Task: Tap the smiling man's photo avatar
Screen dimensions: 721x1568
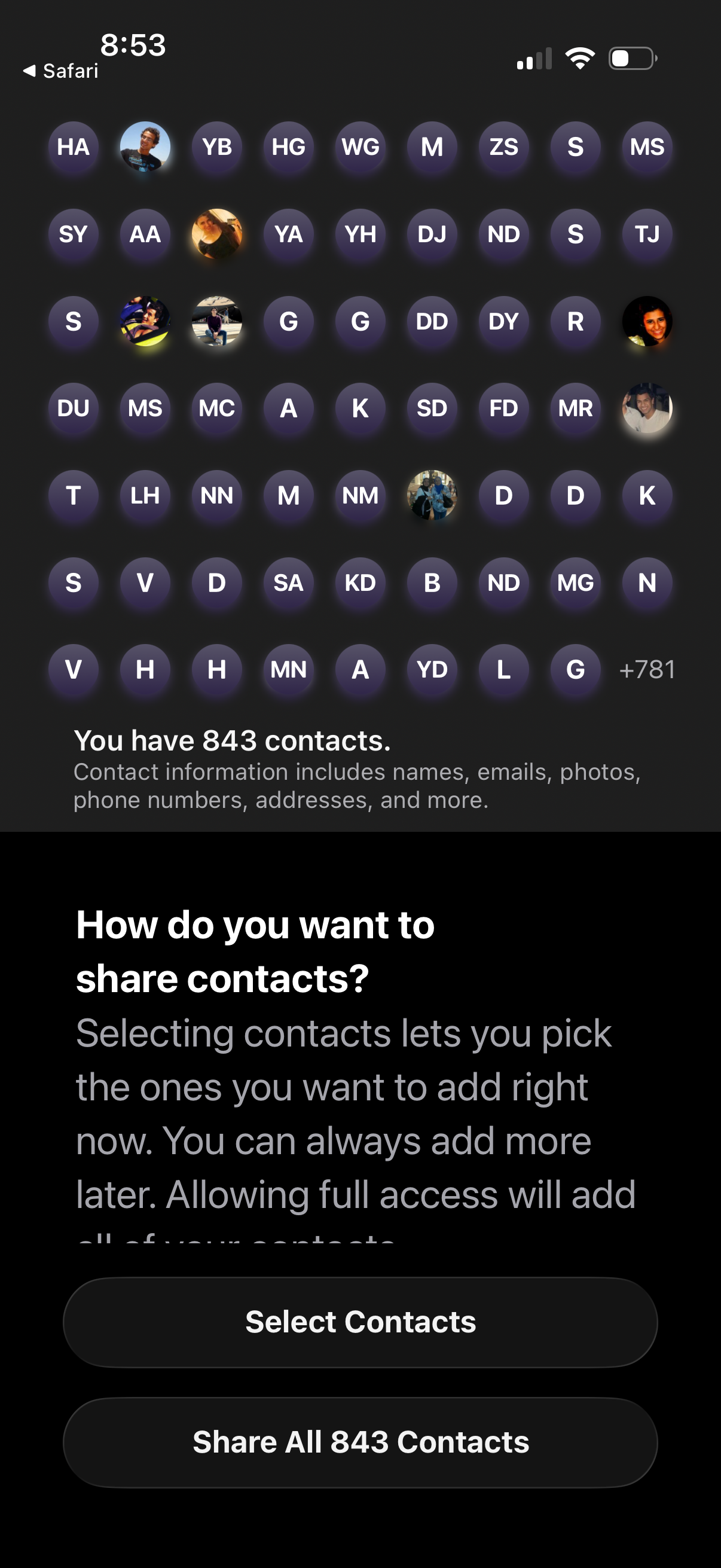Action: 647,409
